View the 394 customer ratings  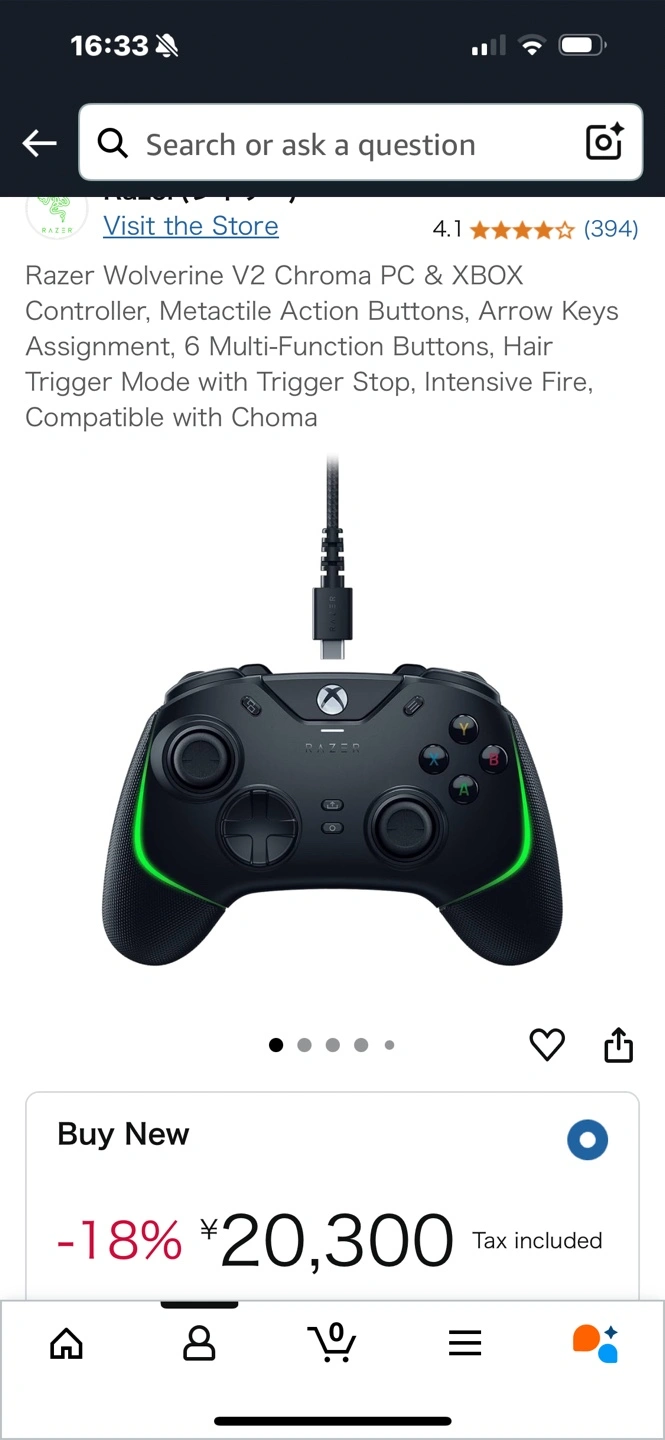click(610, 229)
